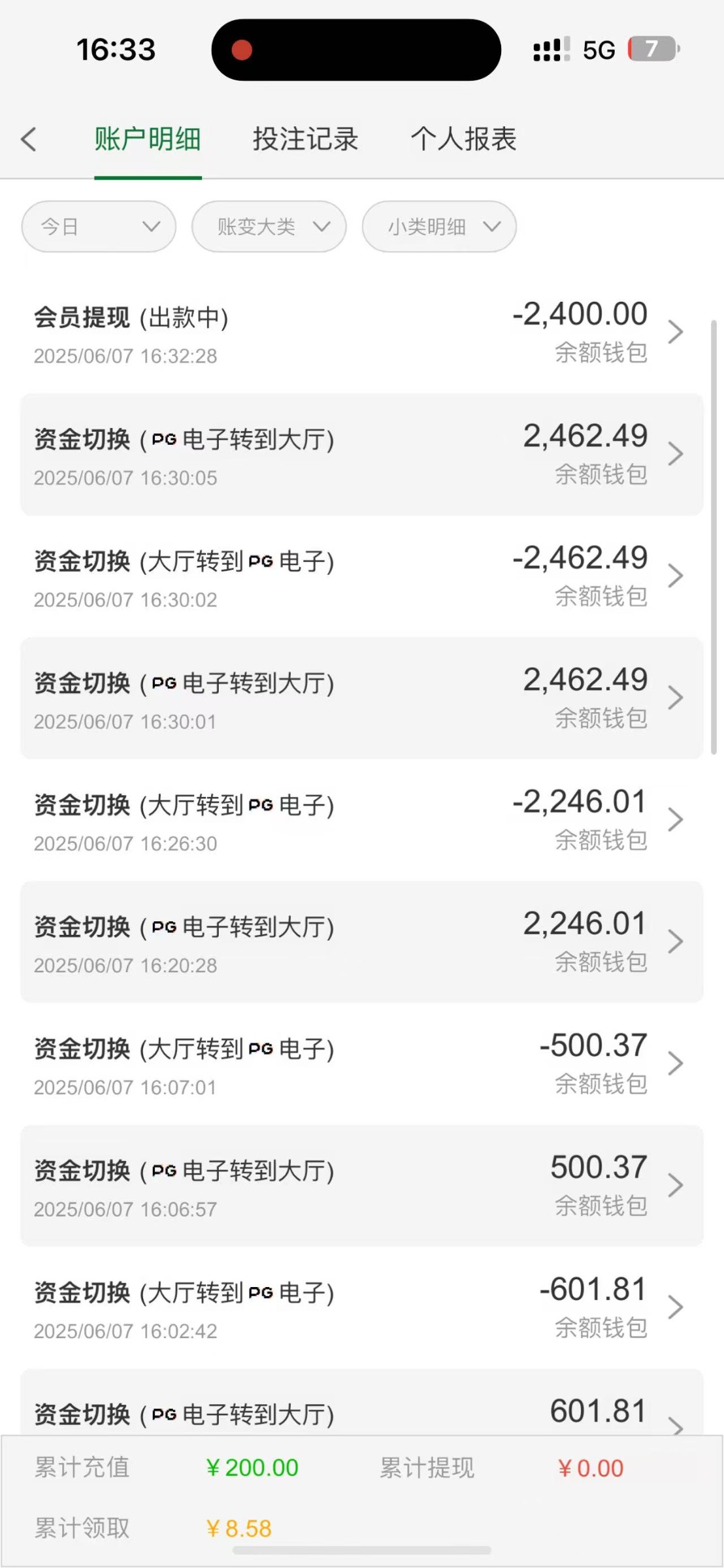Switch to the 投注记录 tab

[x=305, y=139]
